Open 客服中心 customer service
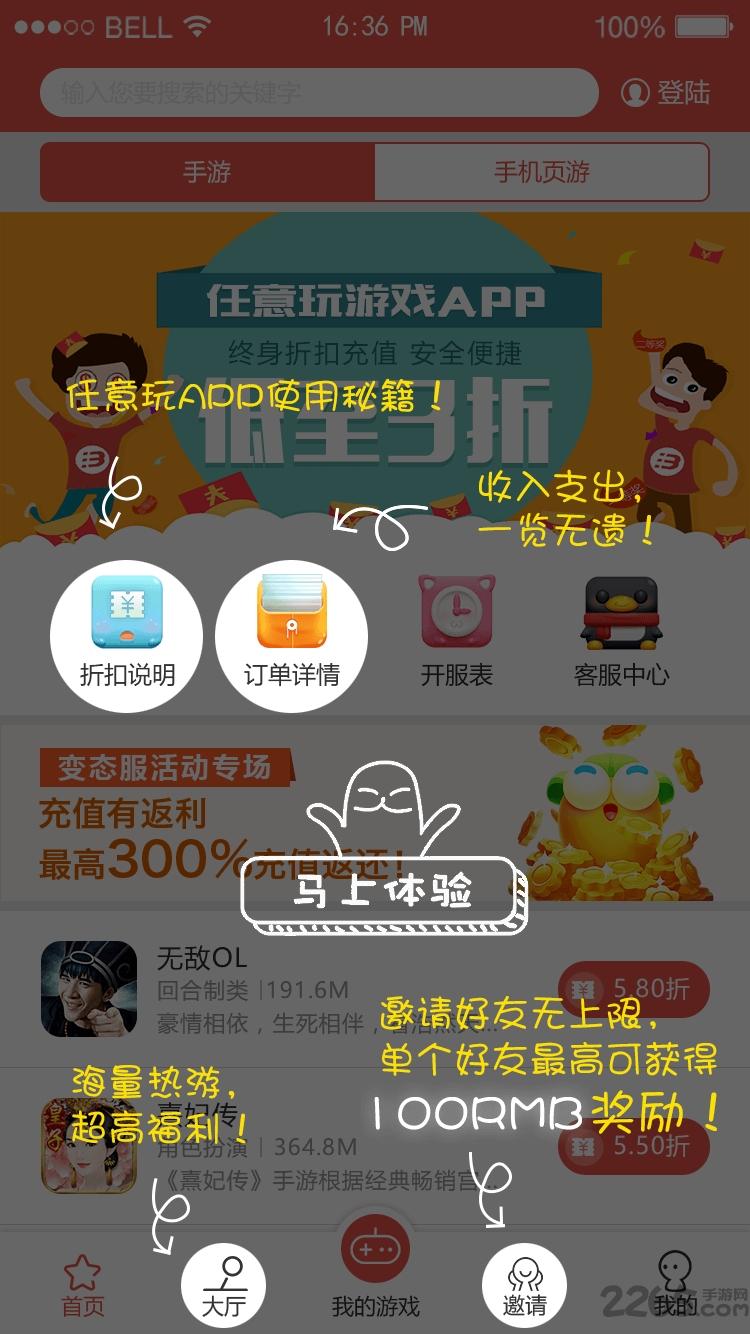Screen dimensions: 750x1334 point(621,632)
